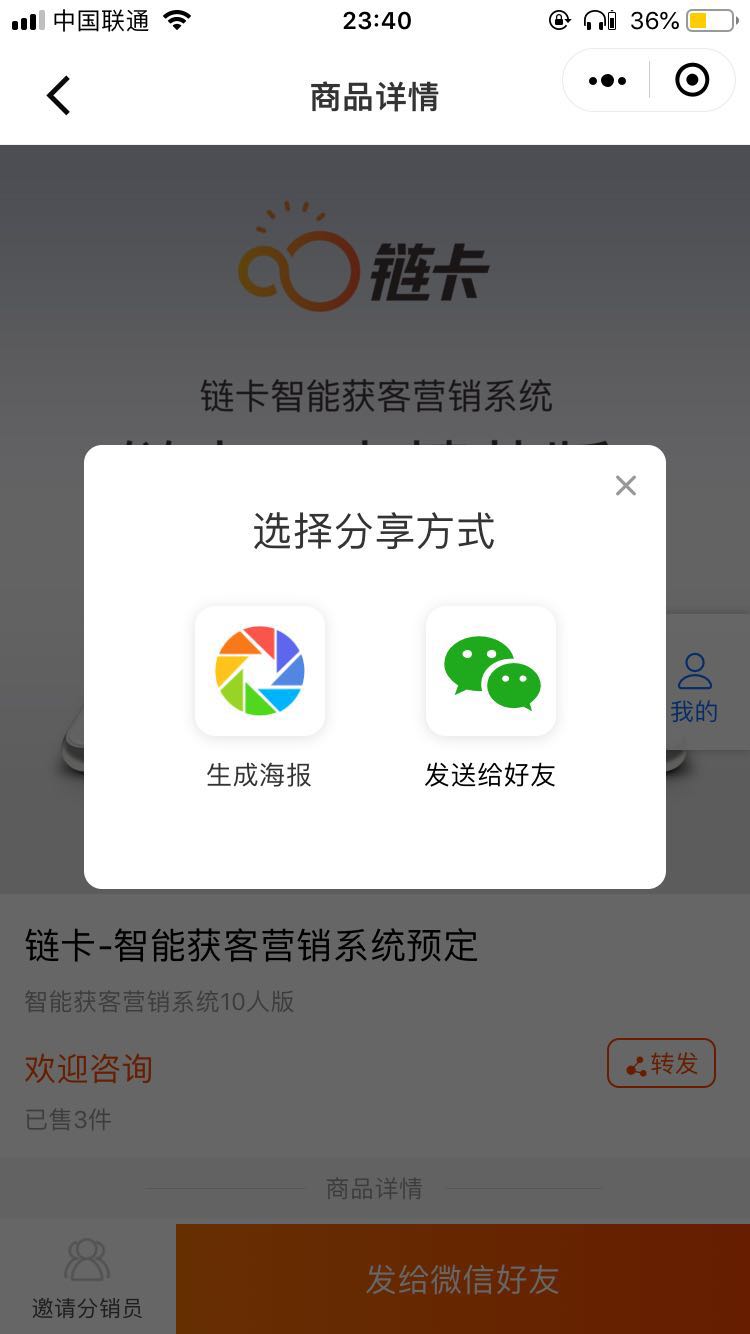Screen dimensions: 750x1334
Task: Close the mini program with circle icon
Action: [x=692, y=81]
